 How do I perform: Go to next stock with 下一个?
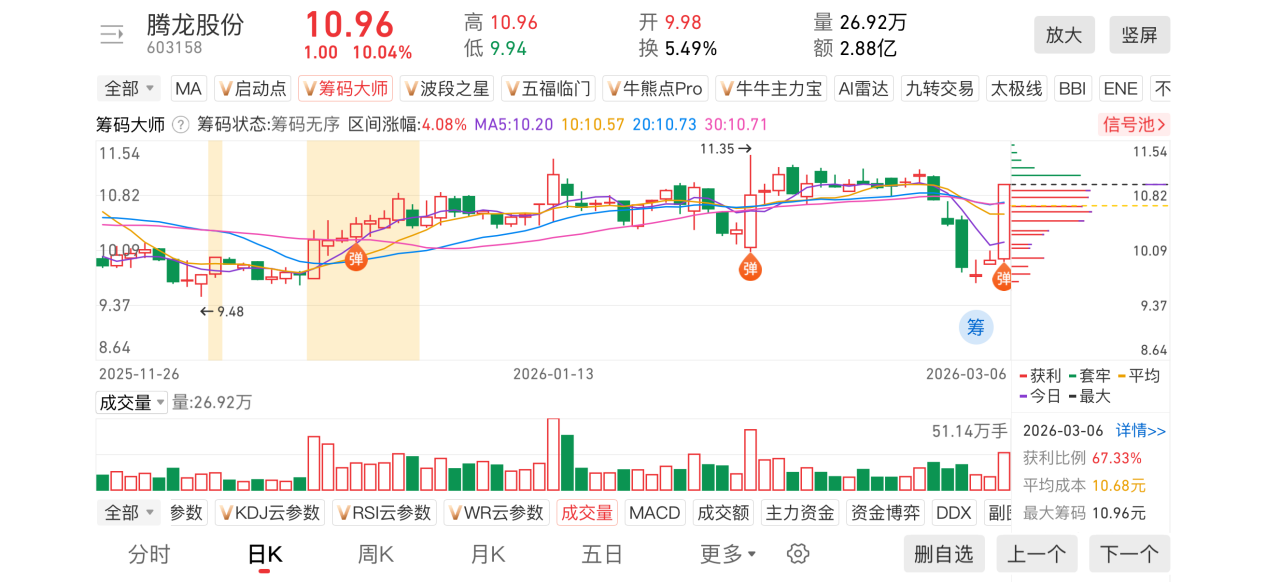coord(1129,554)
